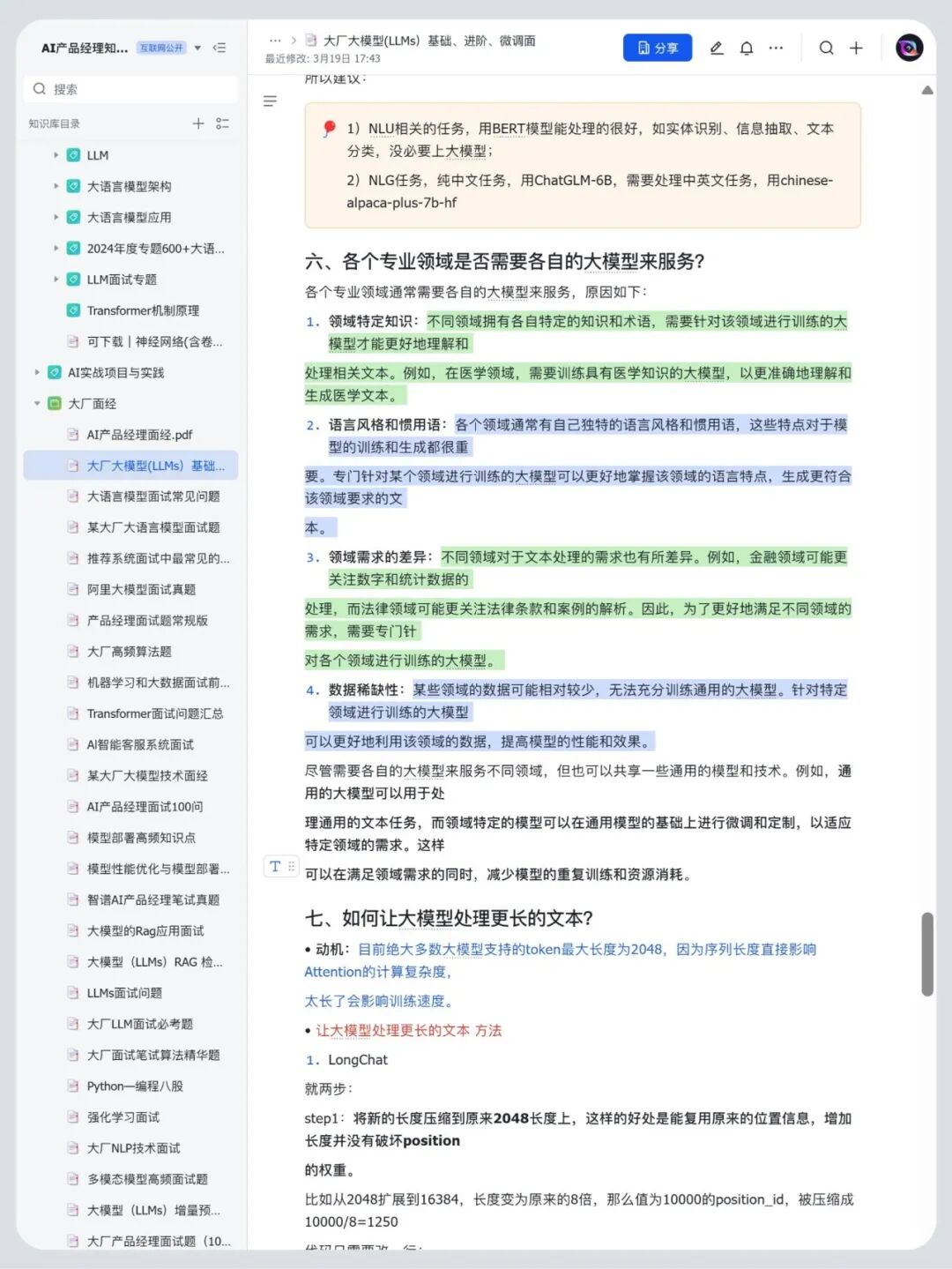This screenshot has height=1269, width=952.
Task: Open the search magnifier in top bar
Action: 826,48
